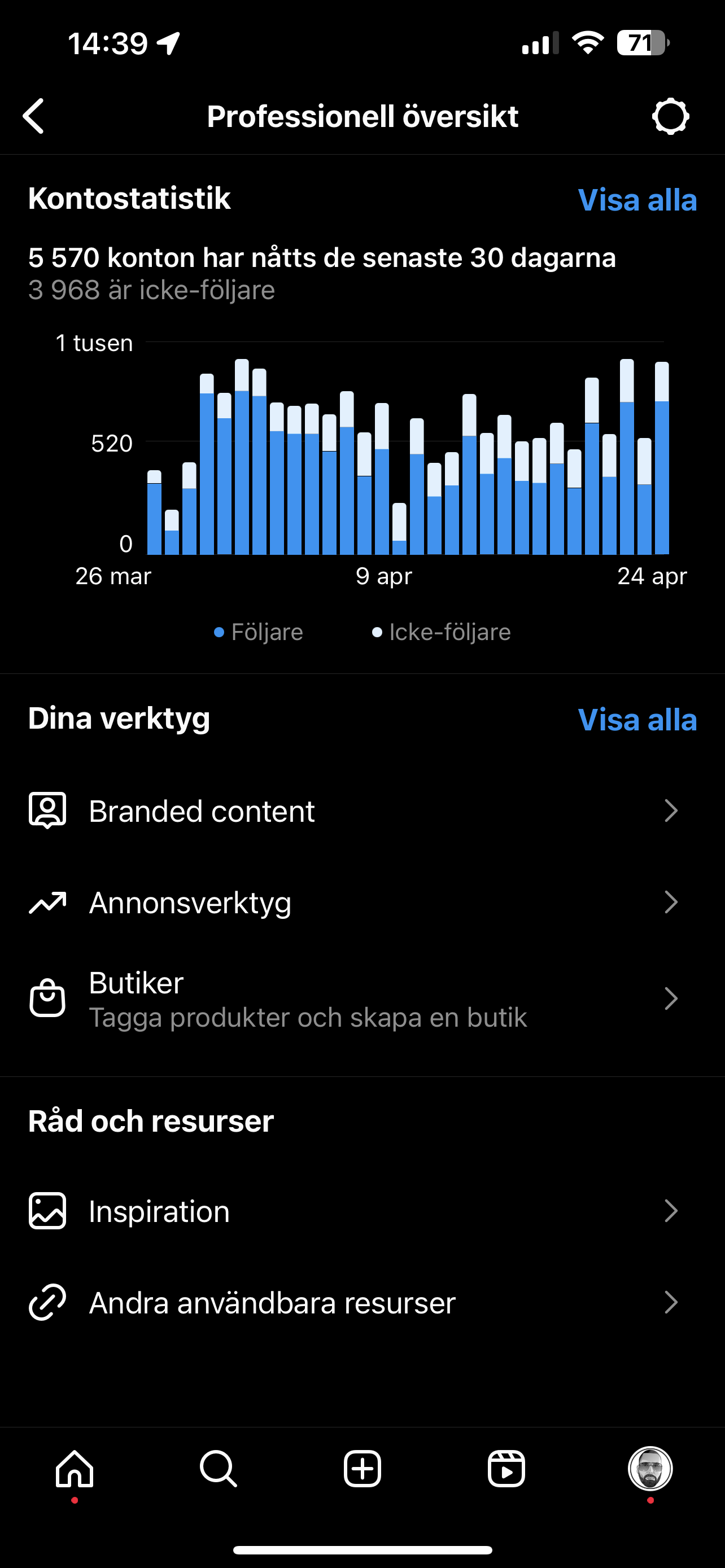The image size is (725, 1568).
Task: Open the Branded content tool
Action: tap(362, 811)
